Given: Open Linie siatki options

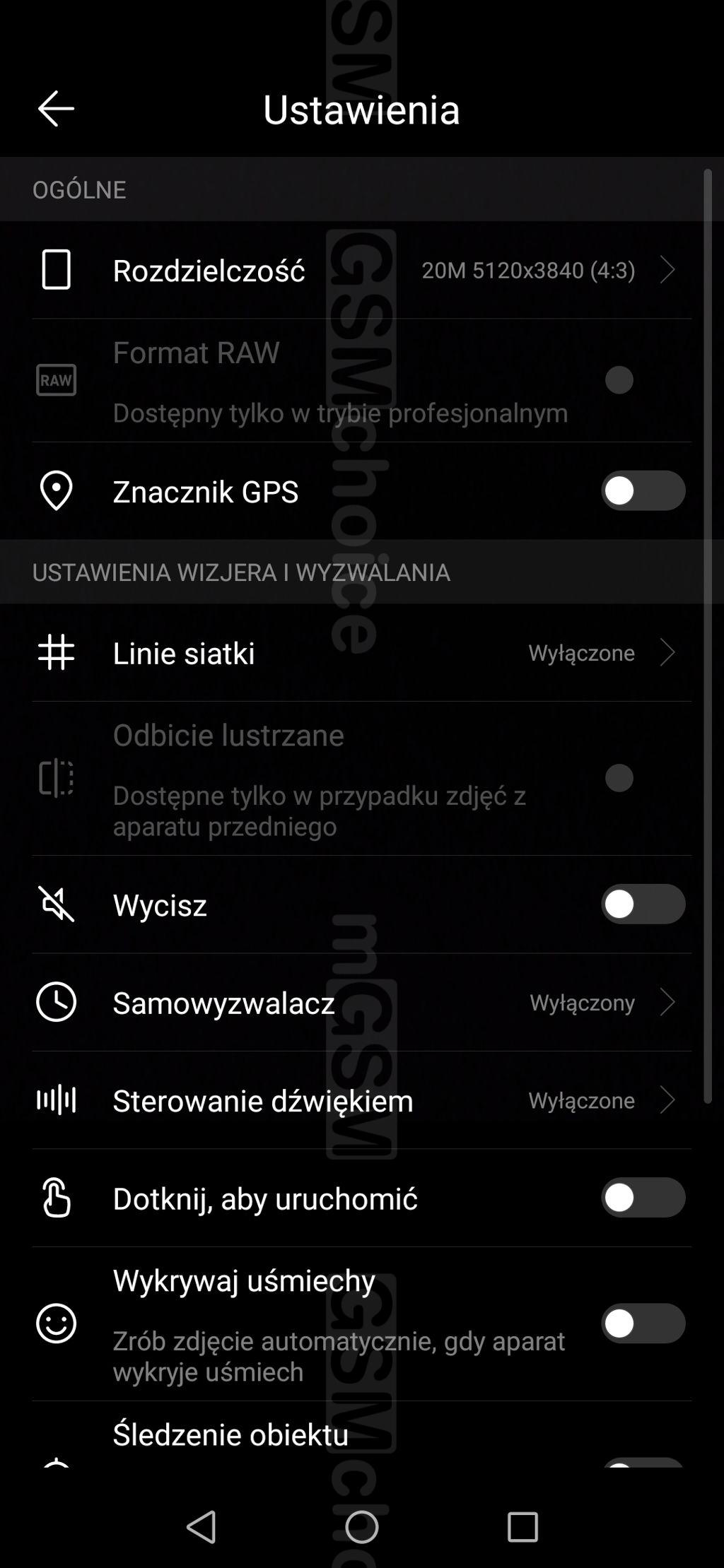Looking at the screenshot, I should pos(361,652).
